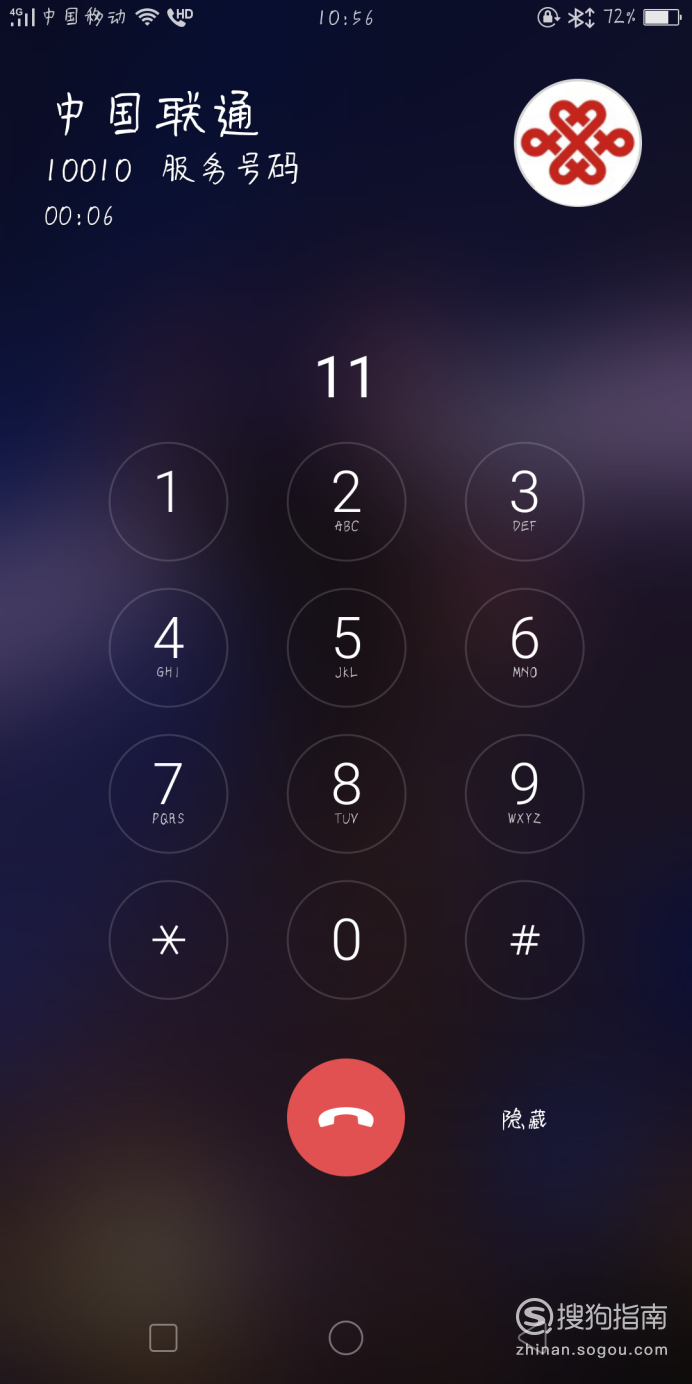
Task: Enter digit 6 on the dialpad
Action: coord(524,648)
